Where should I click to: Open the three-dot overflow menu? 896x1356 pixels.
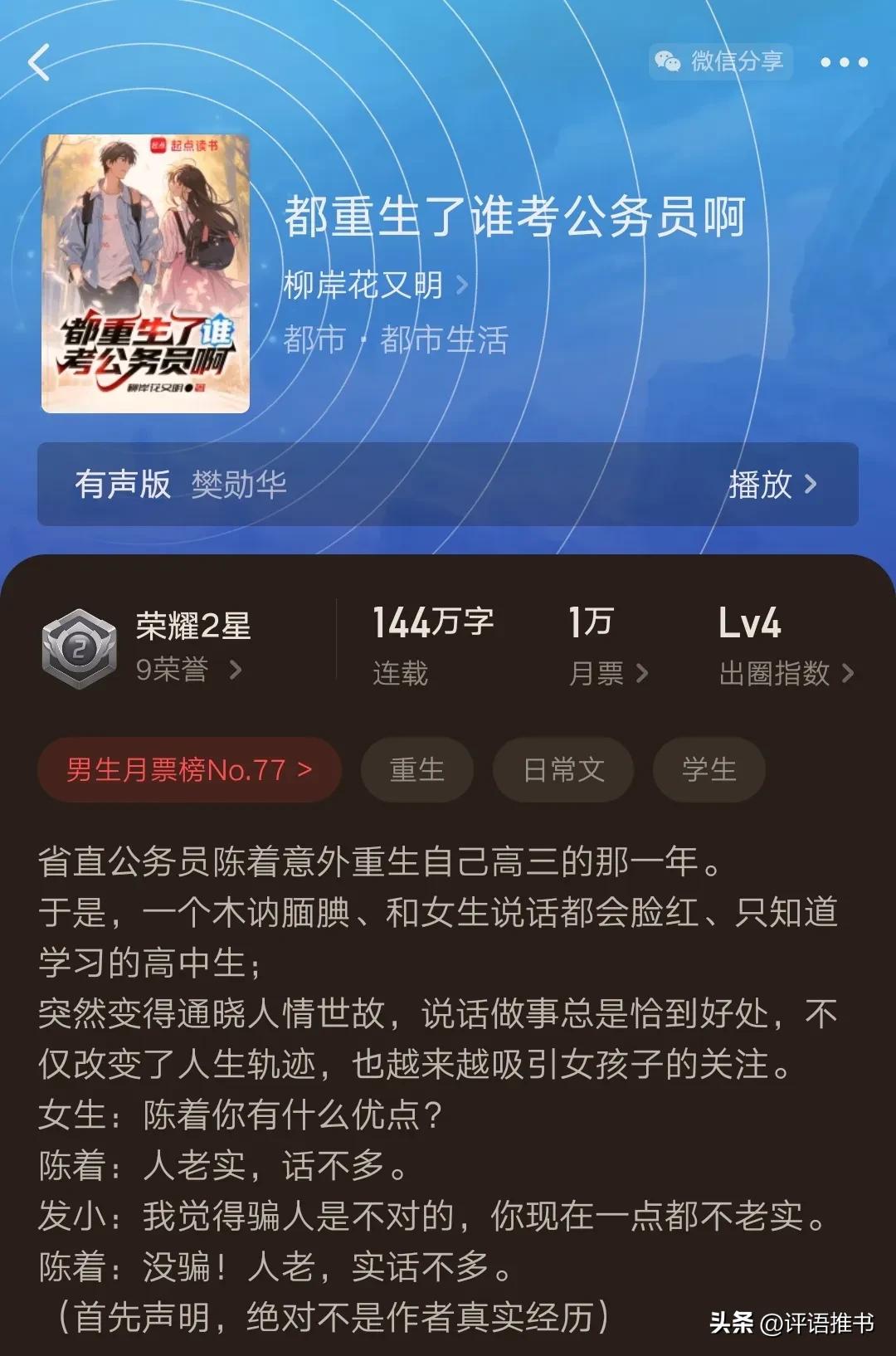[x=844, y=62]
